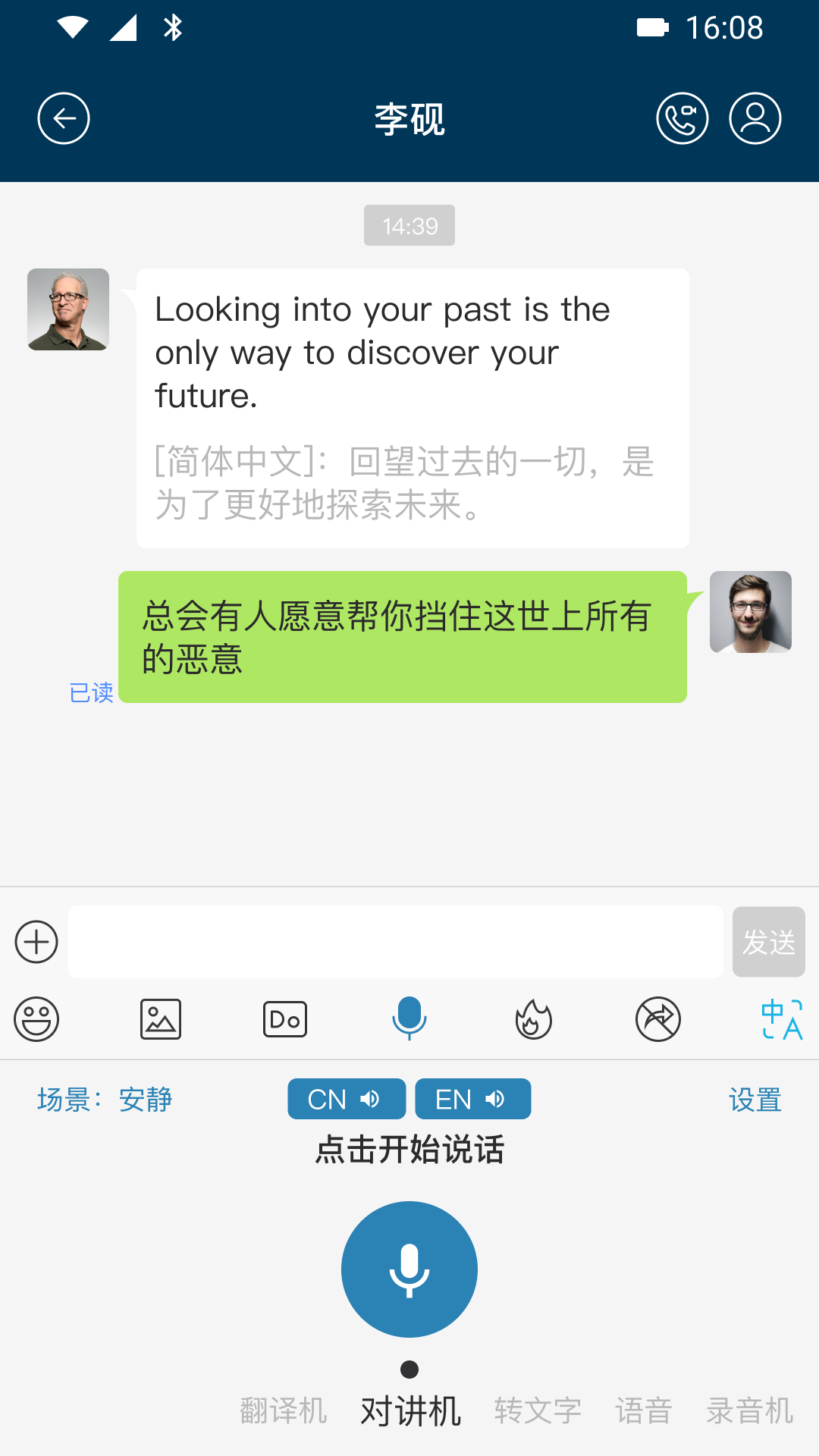Open the 中/A translation language icon
This screenshot has height=1456, width=819.
pos(783,1019)
